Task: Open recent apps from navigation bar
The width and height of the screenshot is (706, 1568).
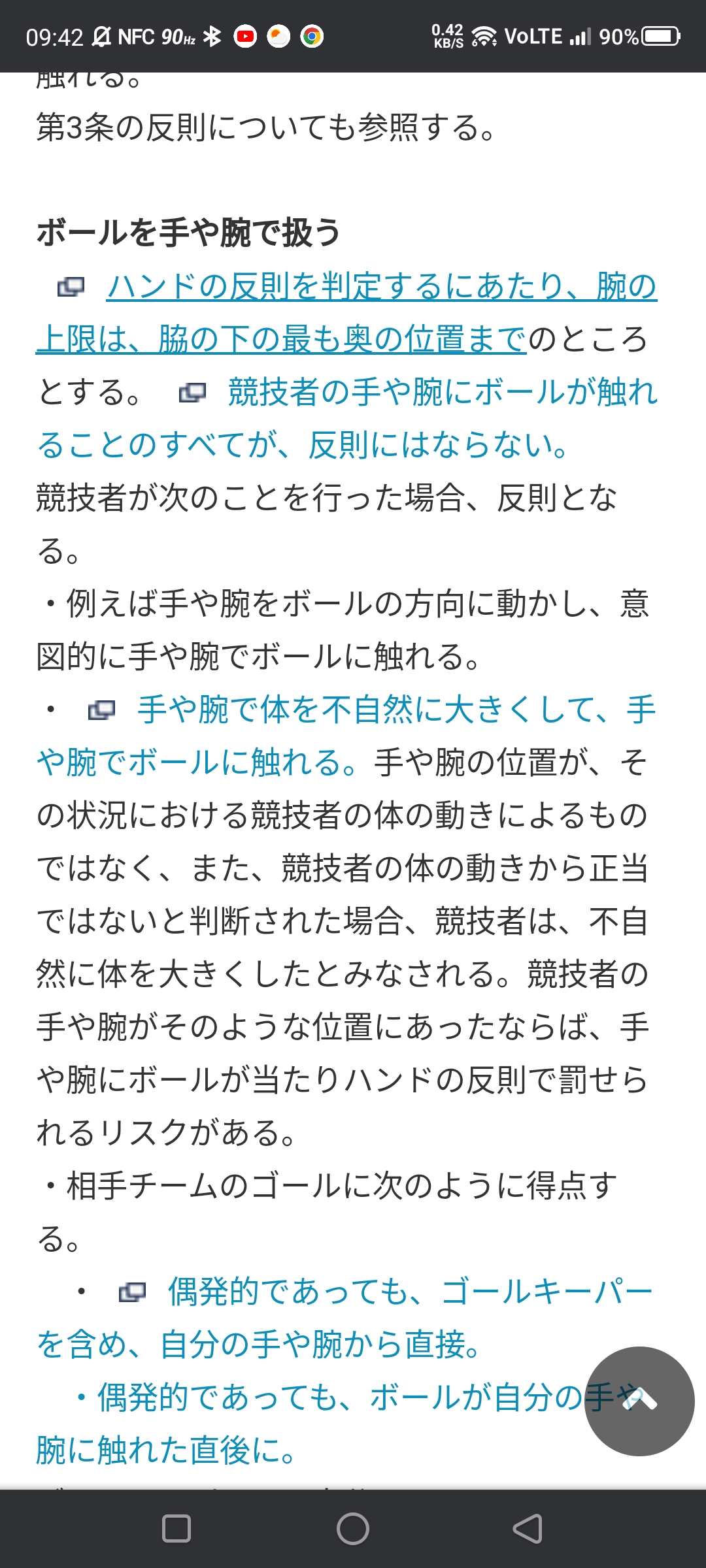Action: coord(176,1529)
